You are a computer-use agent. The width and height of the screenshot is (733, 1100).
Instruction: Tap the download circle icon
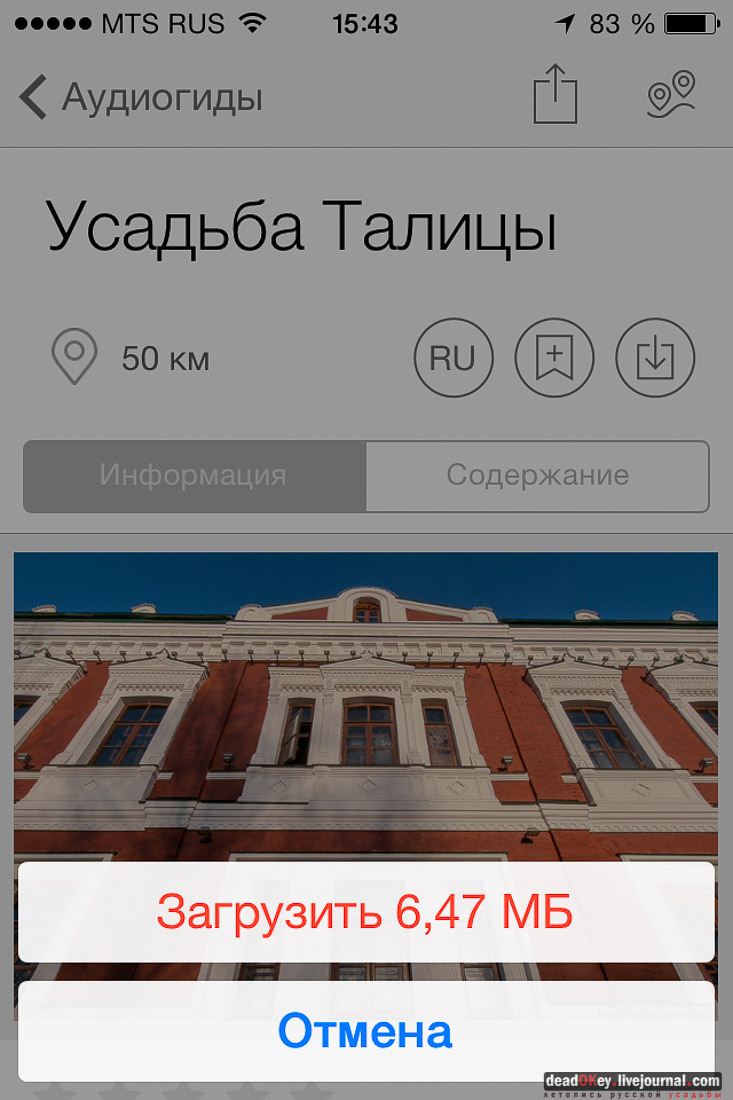tap(655, 357)
